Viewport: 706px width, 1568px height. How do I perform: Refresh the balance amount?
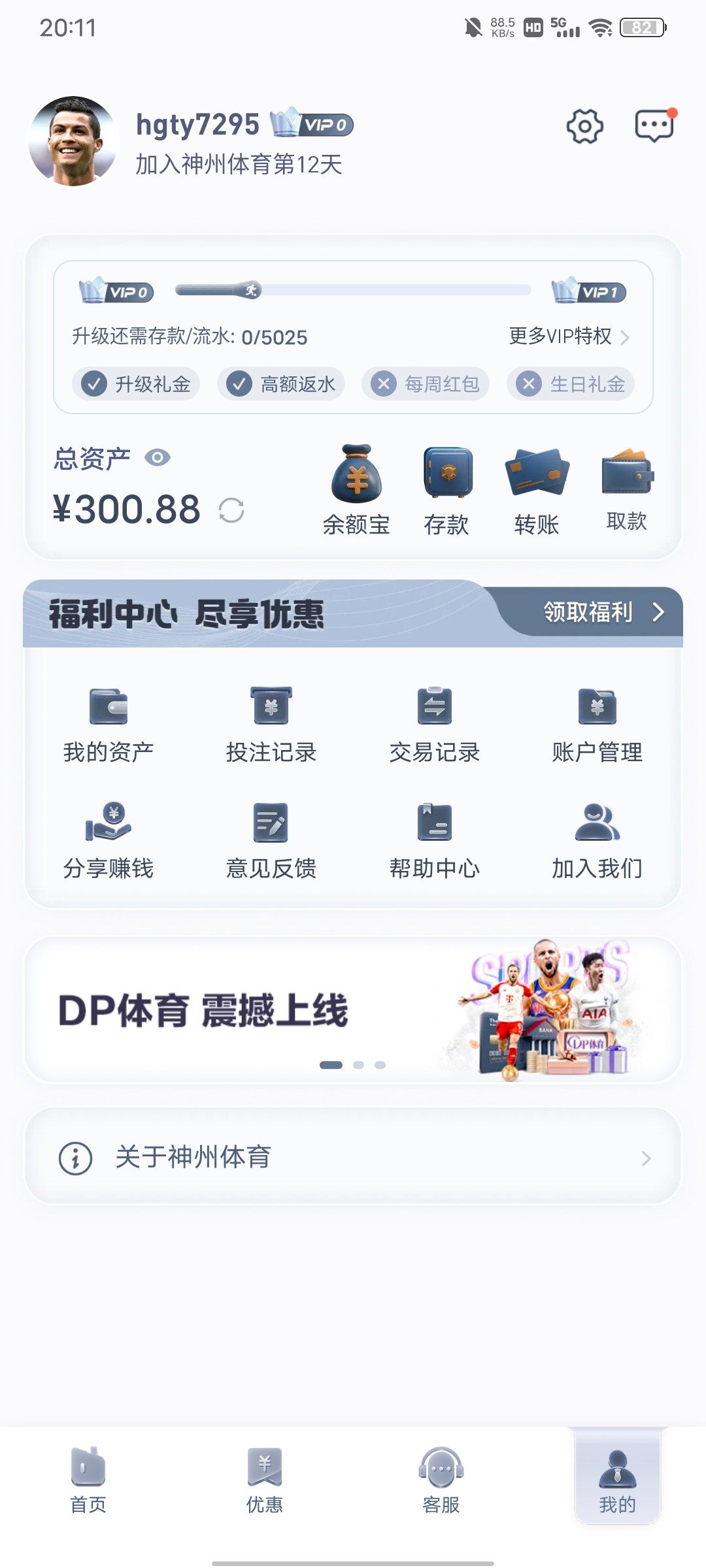click(x=231, y=510)
